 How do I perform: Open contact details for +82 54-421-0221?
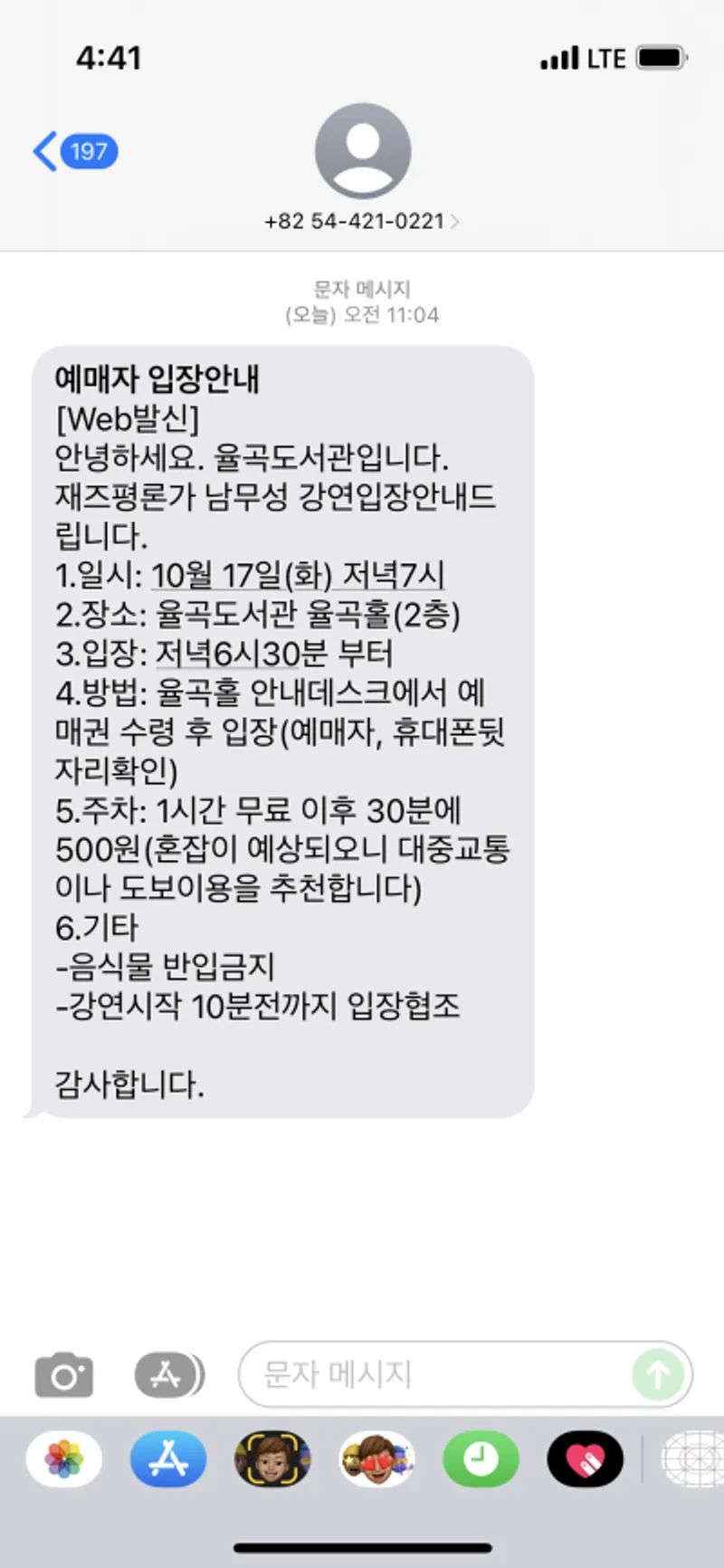click(x=362, y=222)
